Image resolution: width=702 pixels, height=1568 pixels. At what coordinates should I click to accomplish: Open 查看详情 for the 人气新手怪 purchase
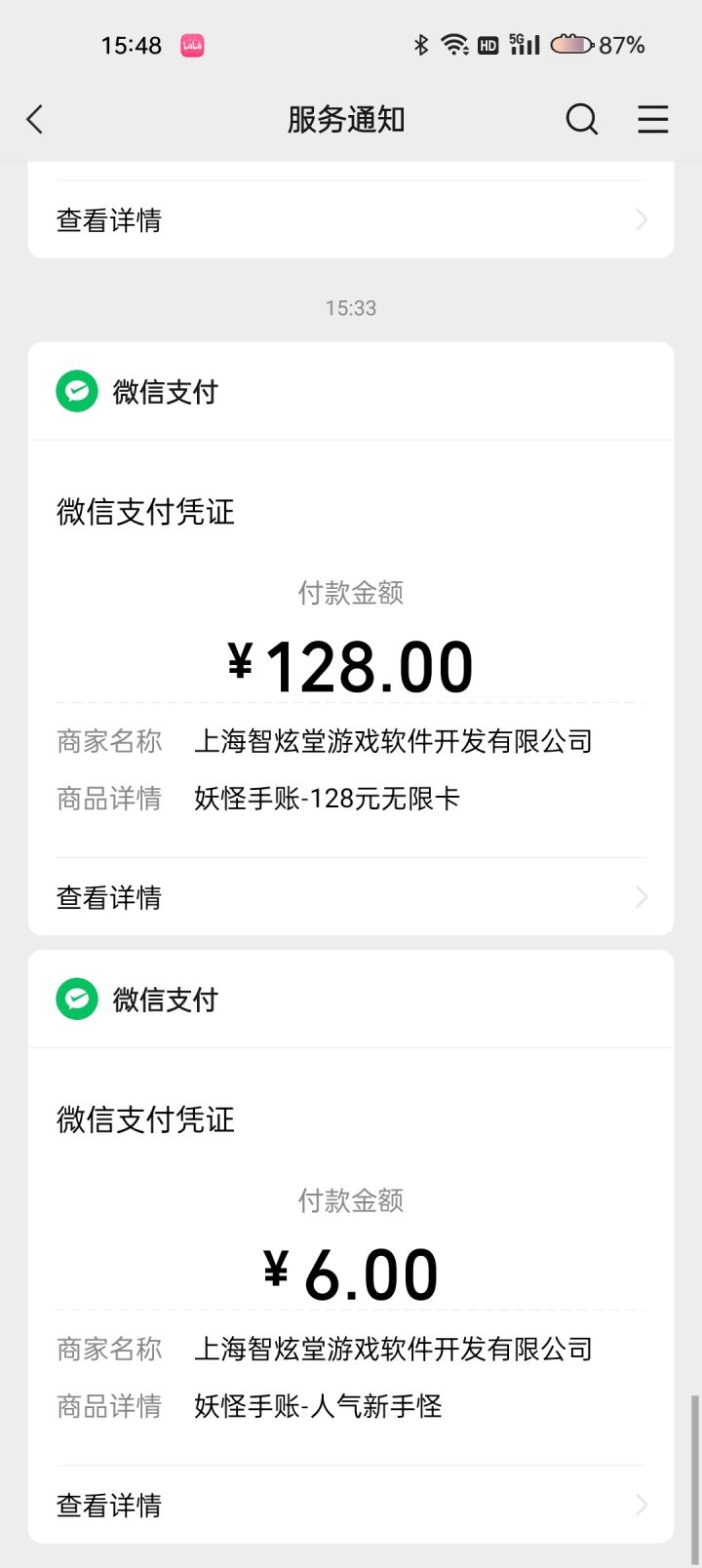tap(108, 1505)
